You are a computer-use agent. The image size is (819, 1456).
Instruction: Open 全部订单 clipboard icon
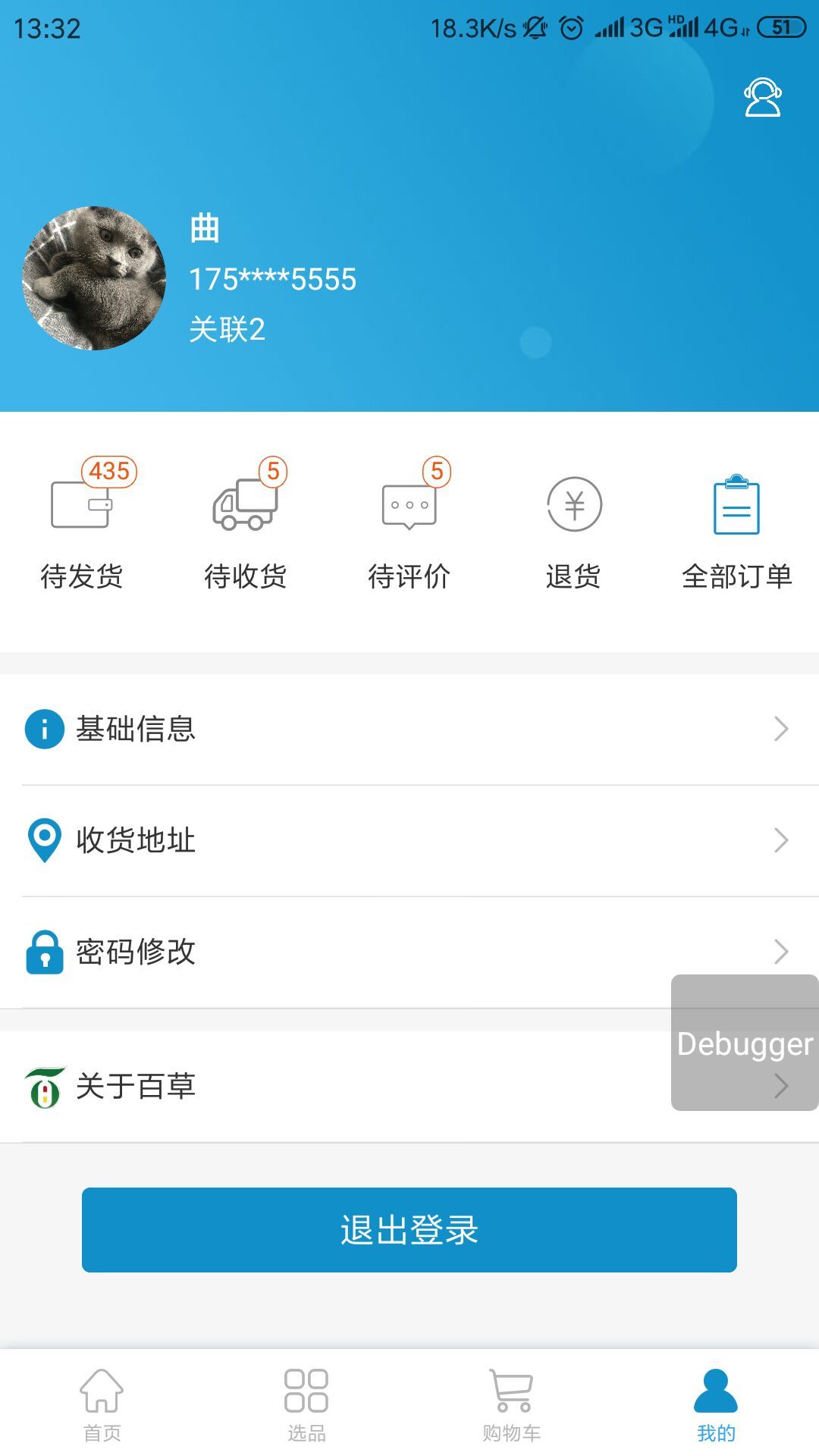(x=737, y=503)
